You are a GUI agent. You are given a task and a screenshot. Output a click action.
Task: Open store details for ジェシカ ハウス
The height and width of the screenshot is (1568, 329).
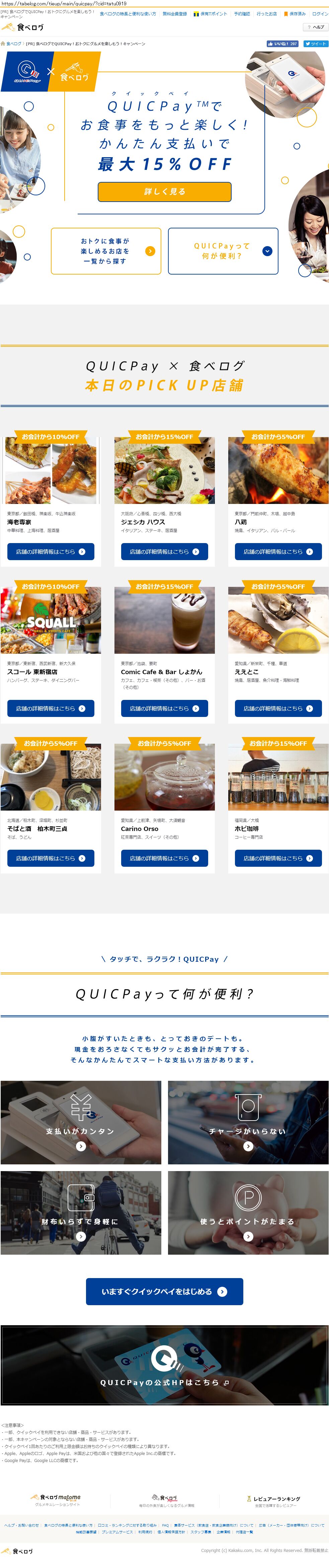tap(164, 551)
